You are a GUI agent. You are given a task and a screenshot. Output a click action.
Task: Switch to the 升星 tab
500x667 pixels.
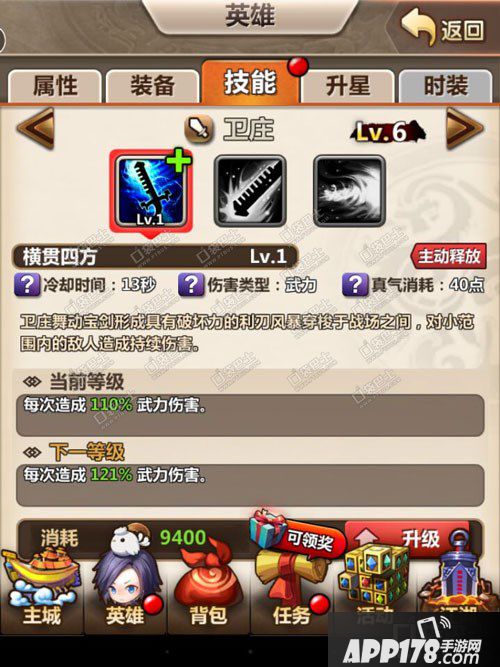(x=347, y=86)
